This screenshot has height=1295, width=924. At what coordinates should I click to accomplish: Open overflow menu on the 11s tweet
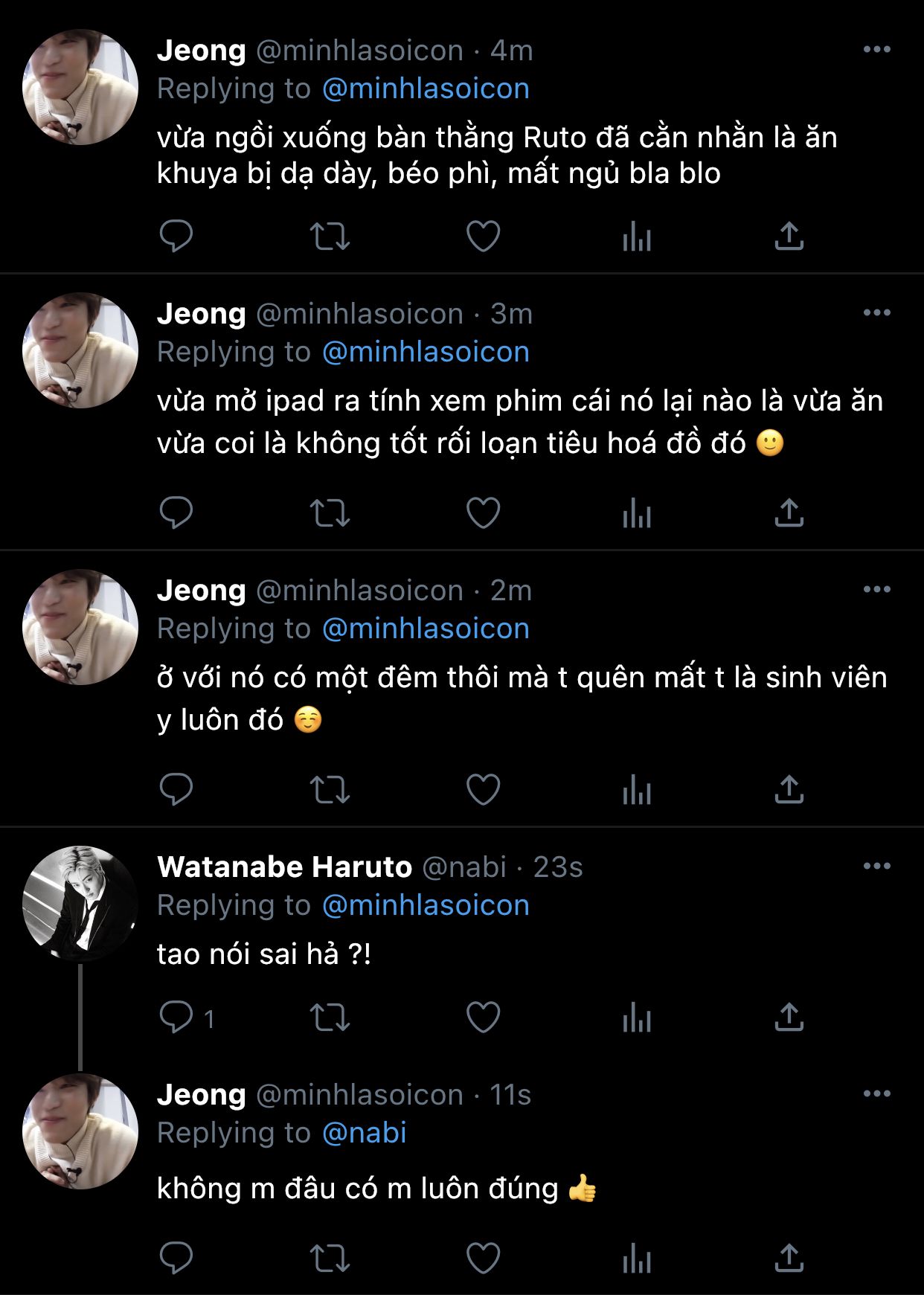[x=876, y=1094]
